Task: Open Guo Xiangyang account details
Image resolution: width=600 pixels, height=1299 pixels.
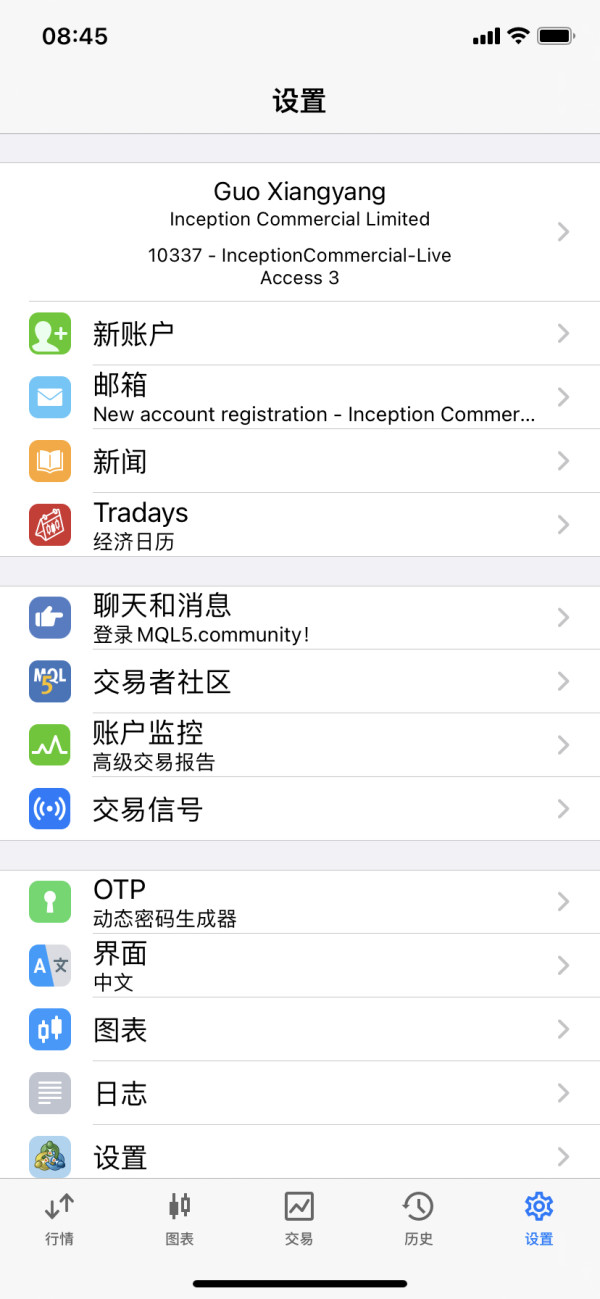Action: tap(300, 232)
